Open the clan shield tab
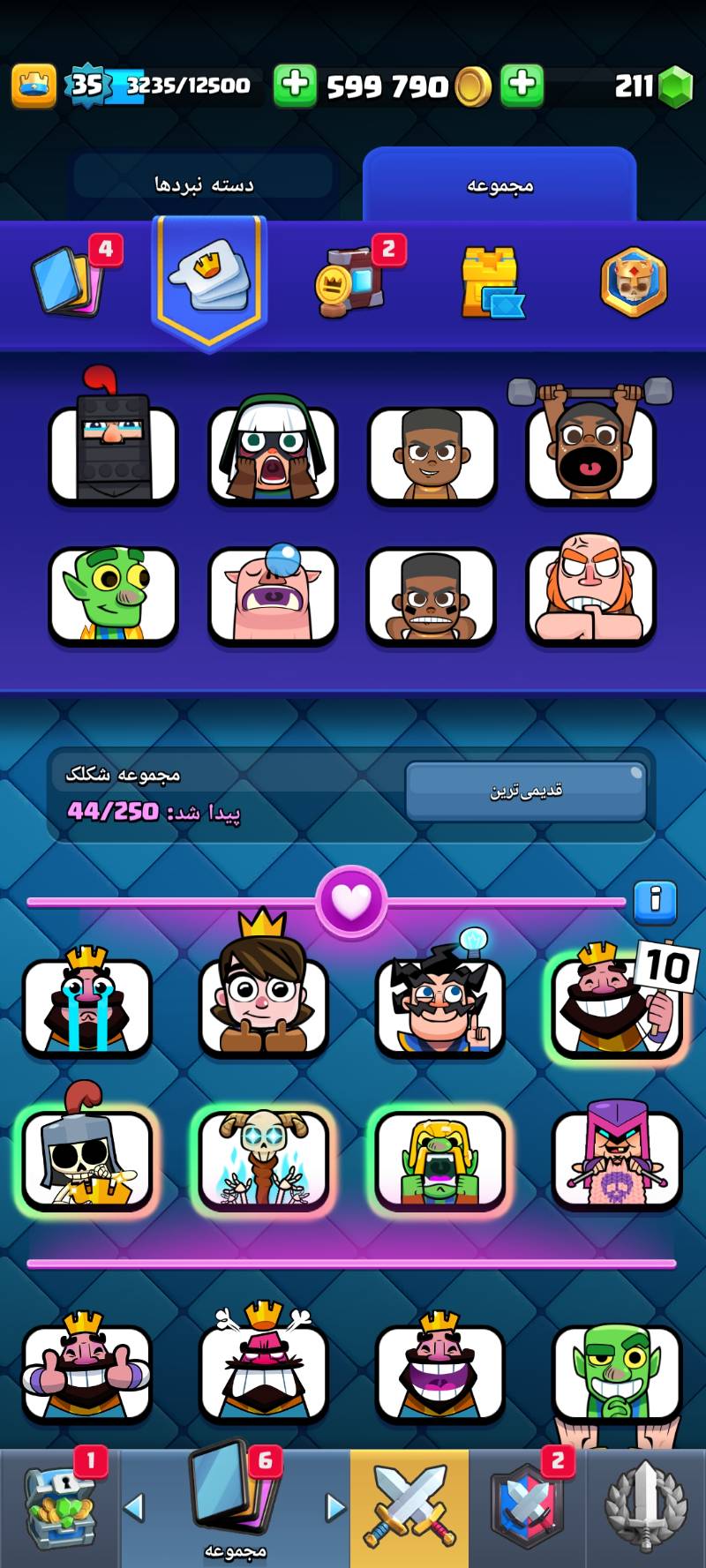 [528, 1509]
